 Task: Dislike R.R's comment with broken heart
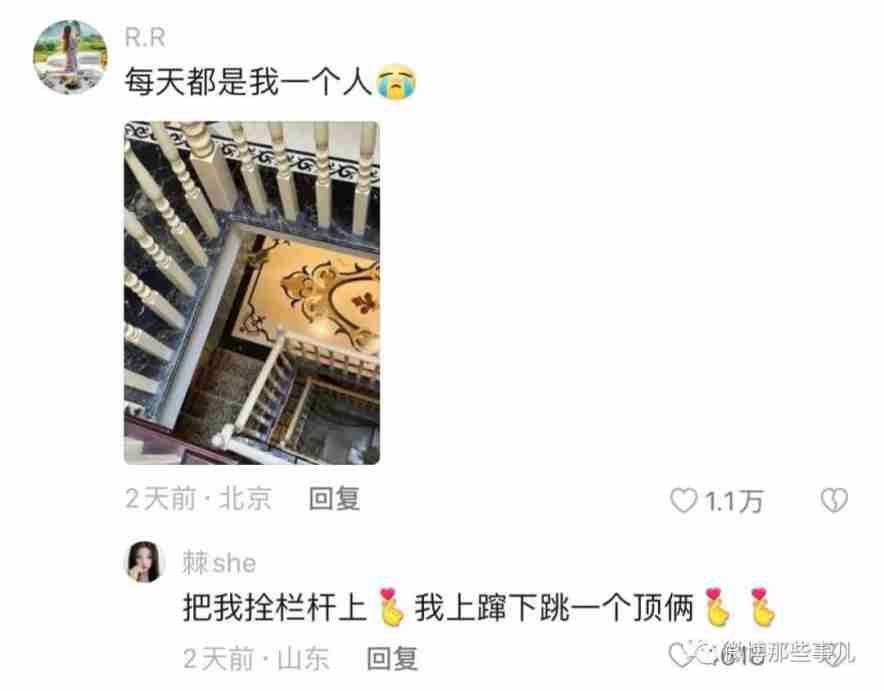point(834,500)
